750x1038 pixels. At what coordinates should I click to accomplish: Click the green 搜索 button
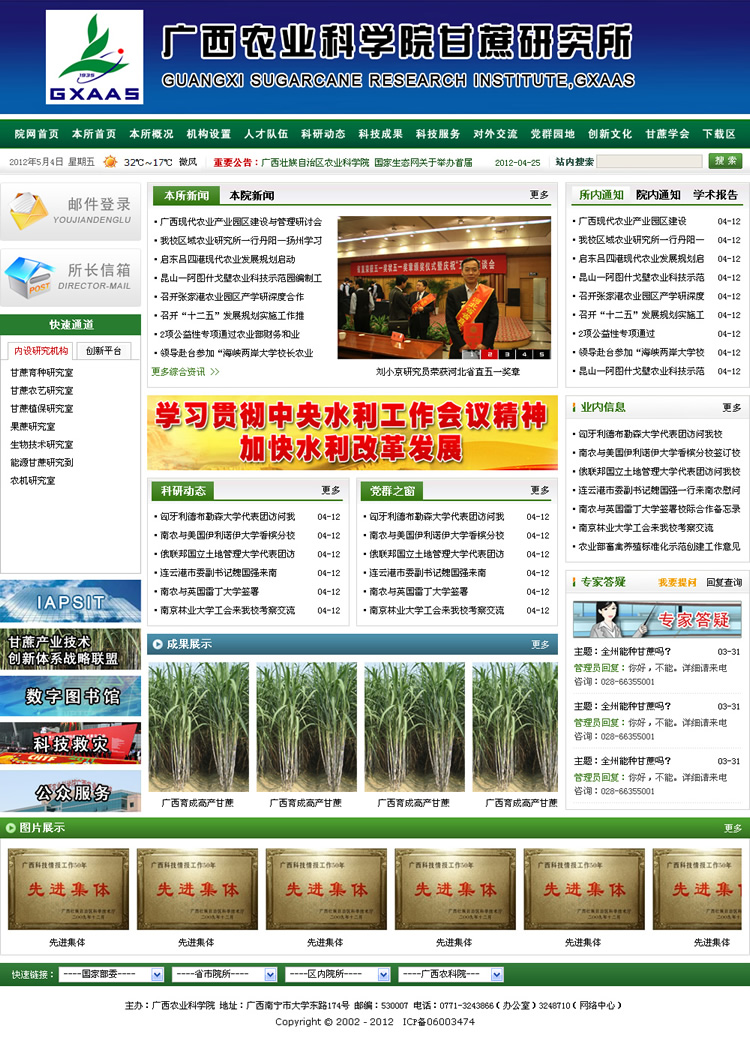pyautogui.click(x=725, y=161)
